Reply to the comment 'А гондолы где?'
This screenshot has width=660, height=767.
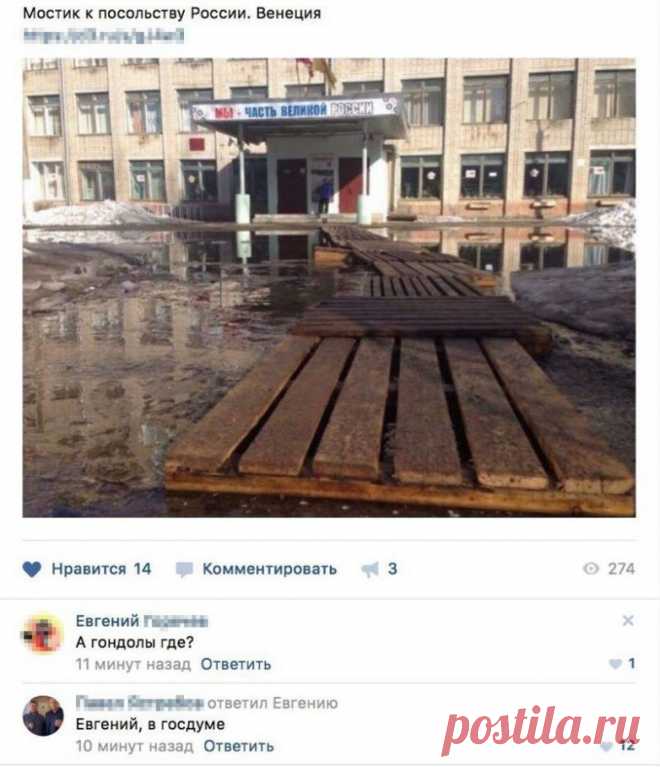pyautogui.click(x=236, y=664)
